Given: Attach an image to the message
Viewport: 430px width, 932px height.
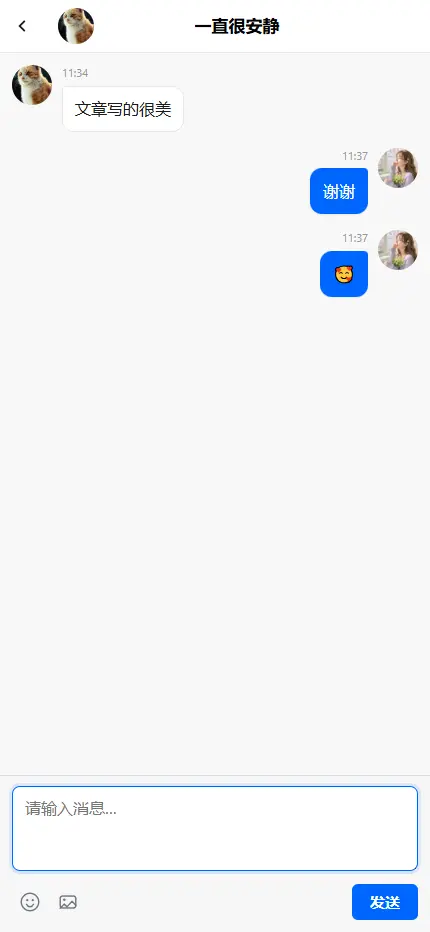Looking at the screenshot, I should click(x=68, y=902).
